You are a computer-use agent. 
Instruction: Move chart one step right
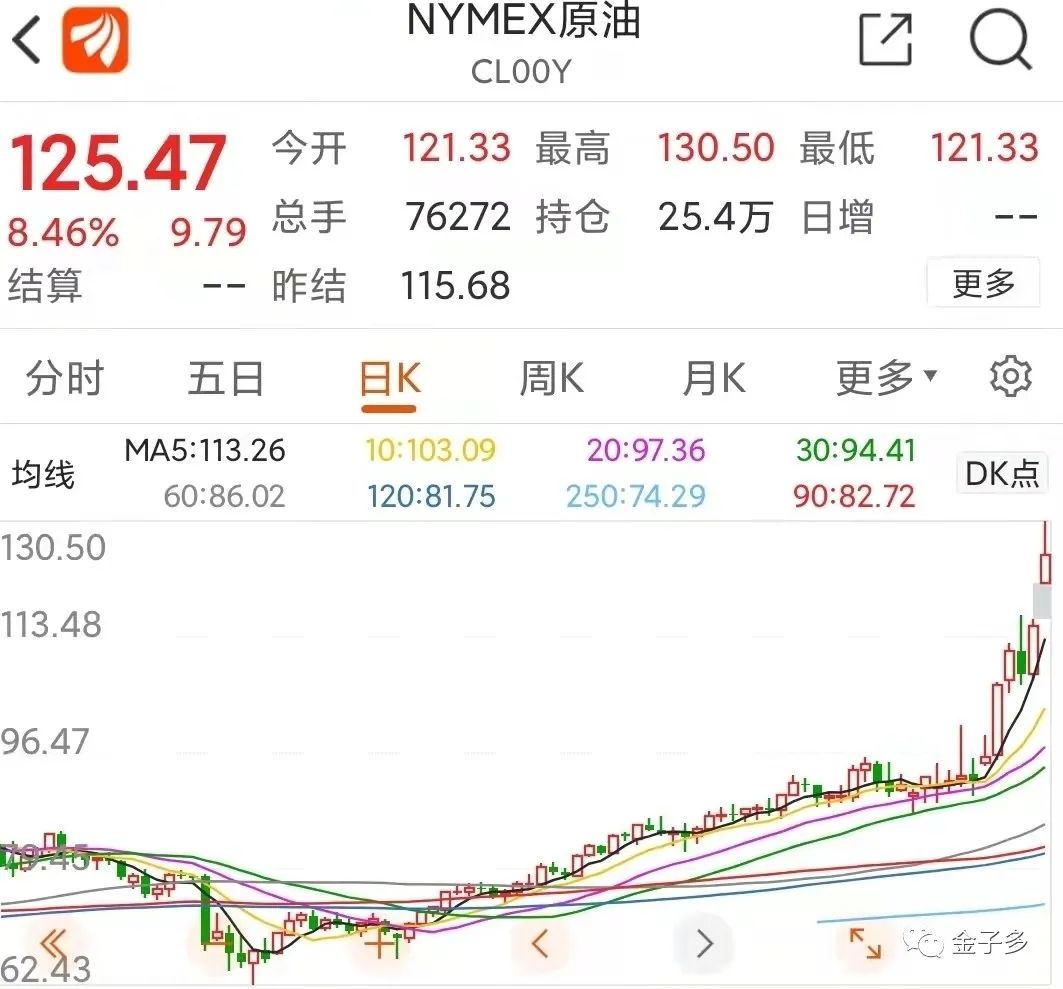[x=704, y=943]
